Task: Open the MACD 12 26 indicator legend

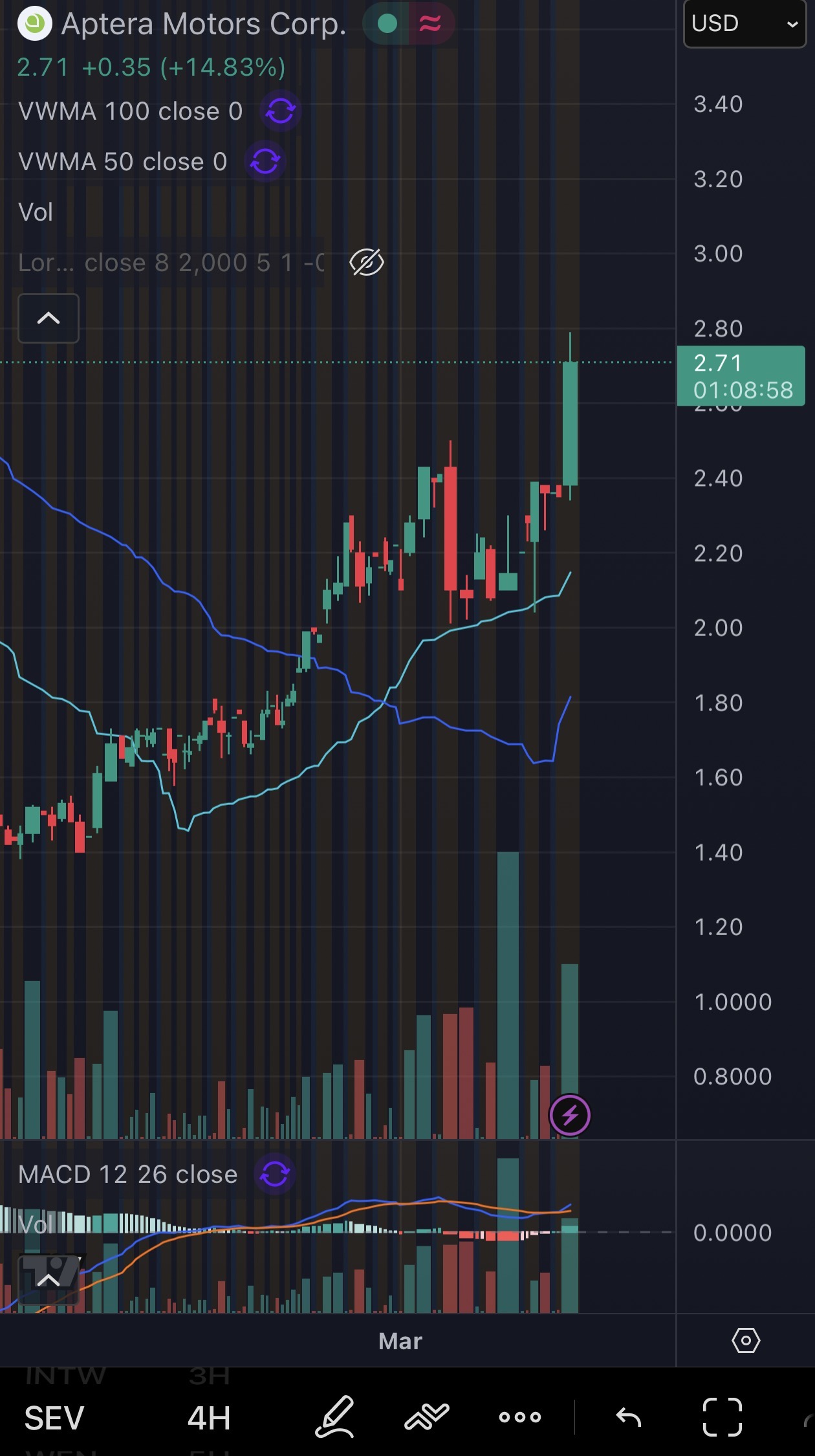Action: click(127, 1175)
